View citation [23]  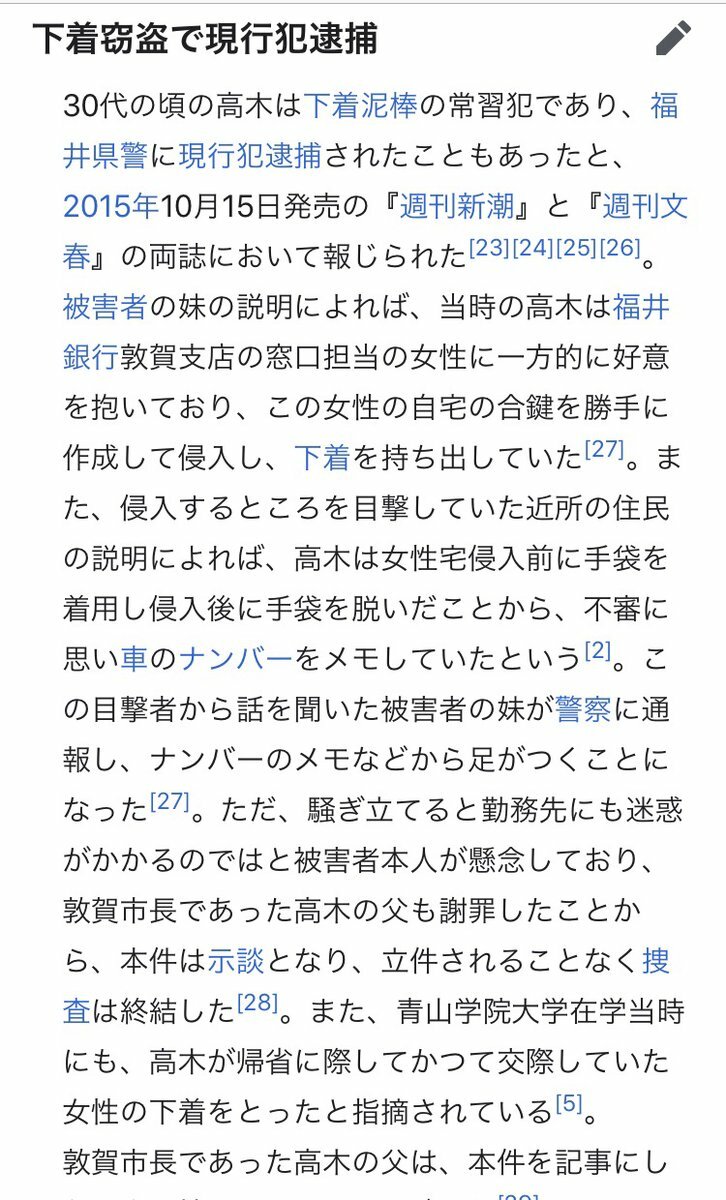(489, 246)
